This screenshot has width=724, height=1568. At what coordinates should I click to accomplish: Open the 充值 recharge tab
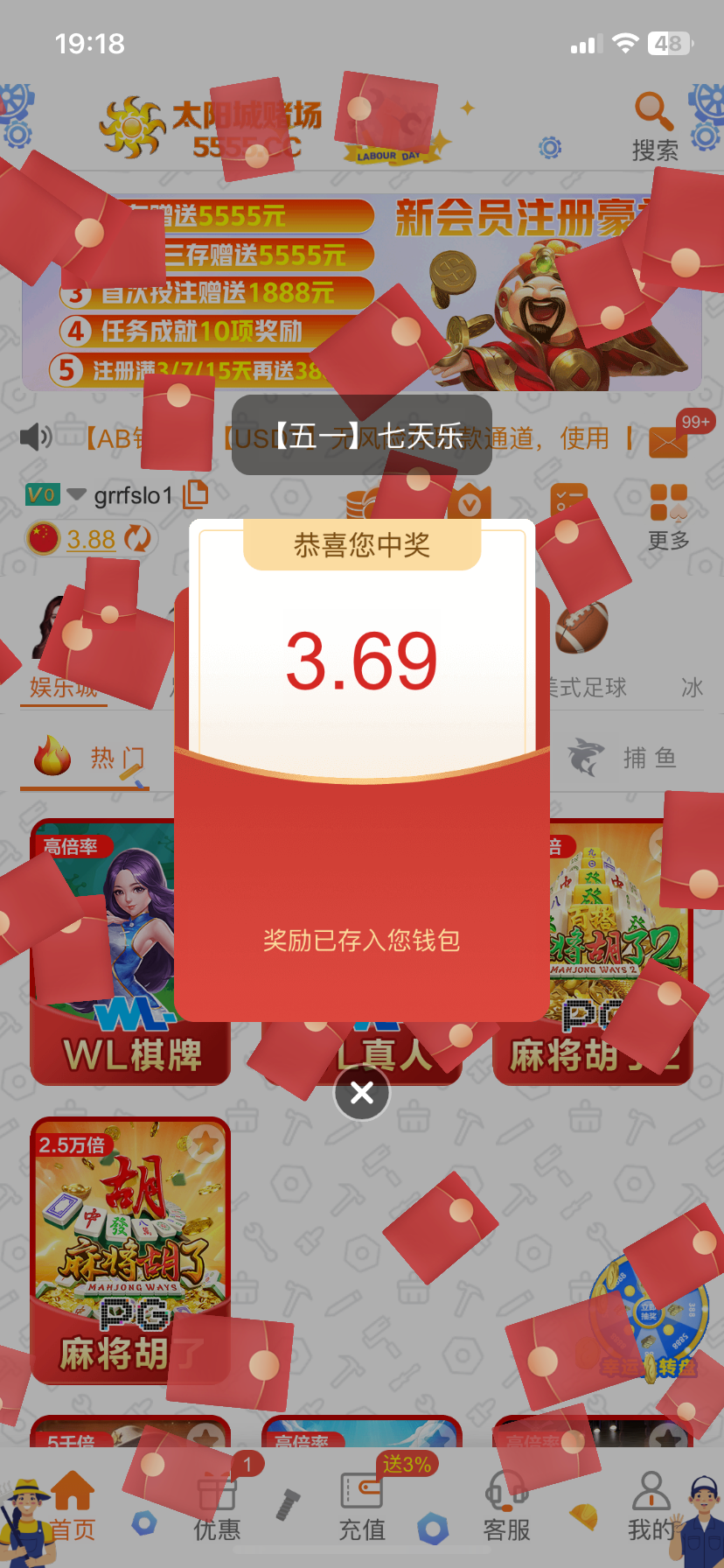coord(362,1507)
